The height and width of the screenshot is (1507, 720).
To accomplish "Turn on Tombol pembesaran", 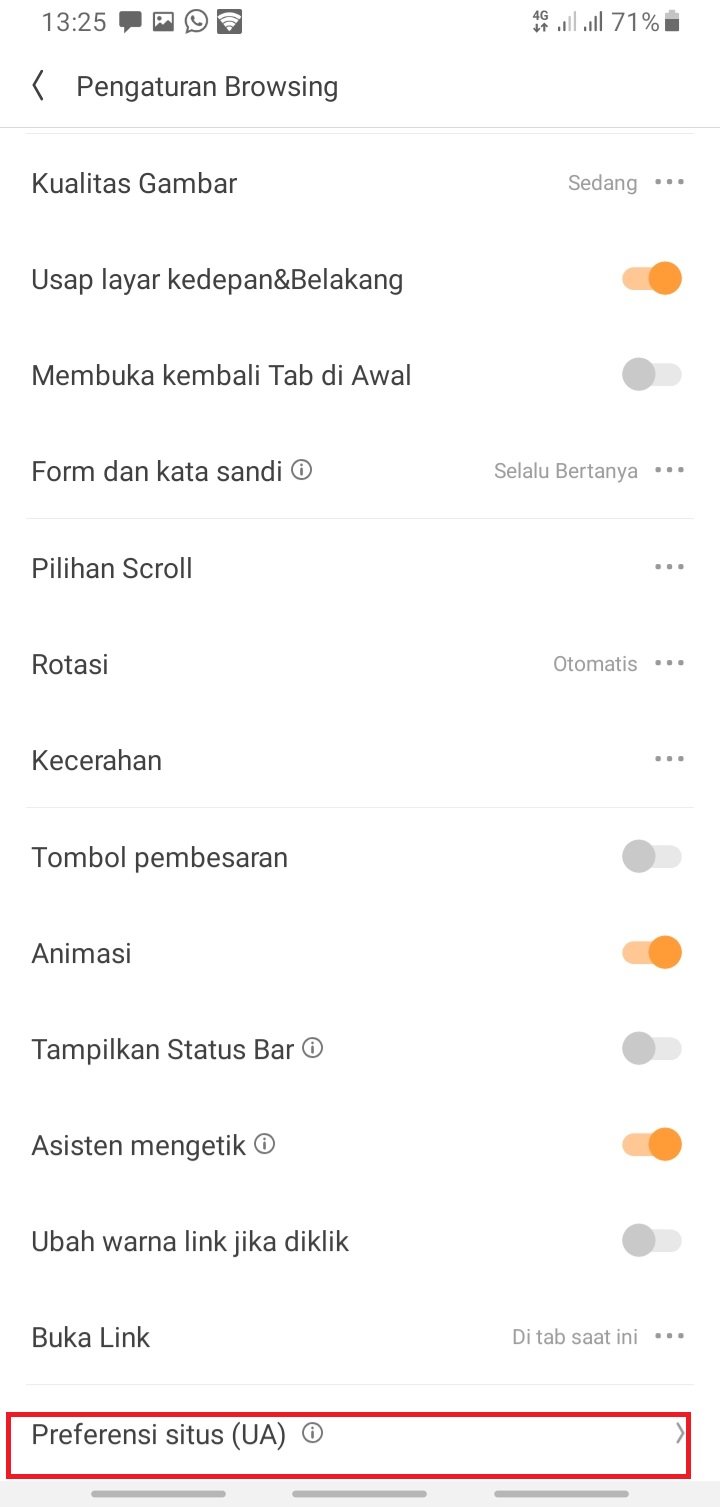I will (652, 857).
